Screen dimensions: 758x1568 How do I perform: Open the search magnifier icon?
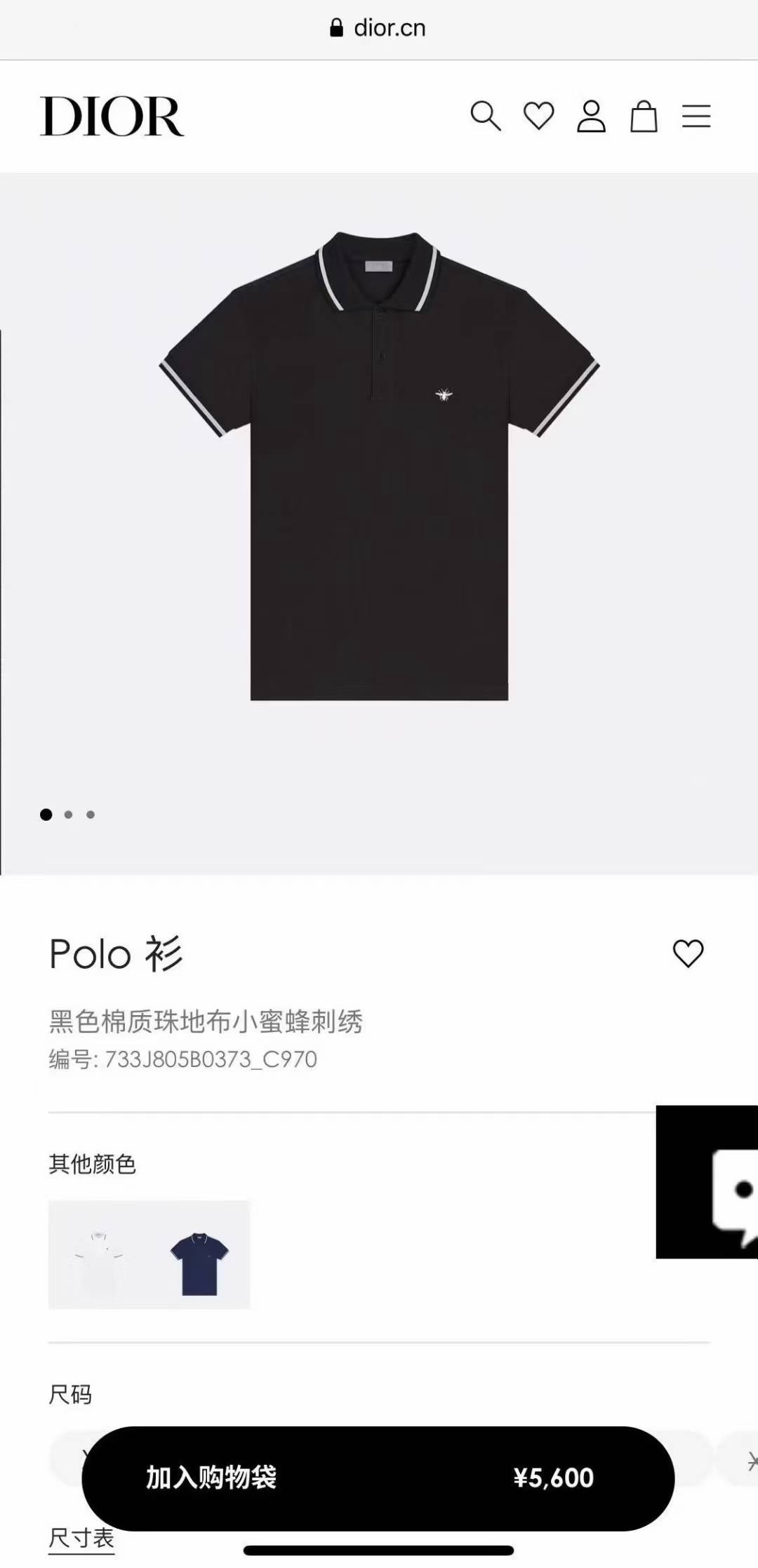(485, 116)
